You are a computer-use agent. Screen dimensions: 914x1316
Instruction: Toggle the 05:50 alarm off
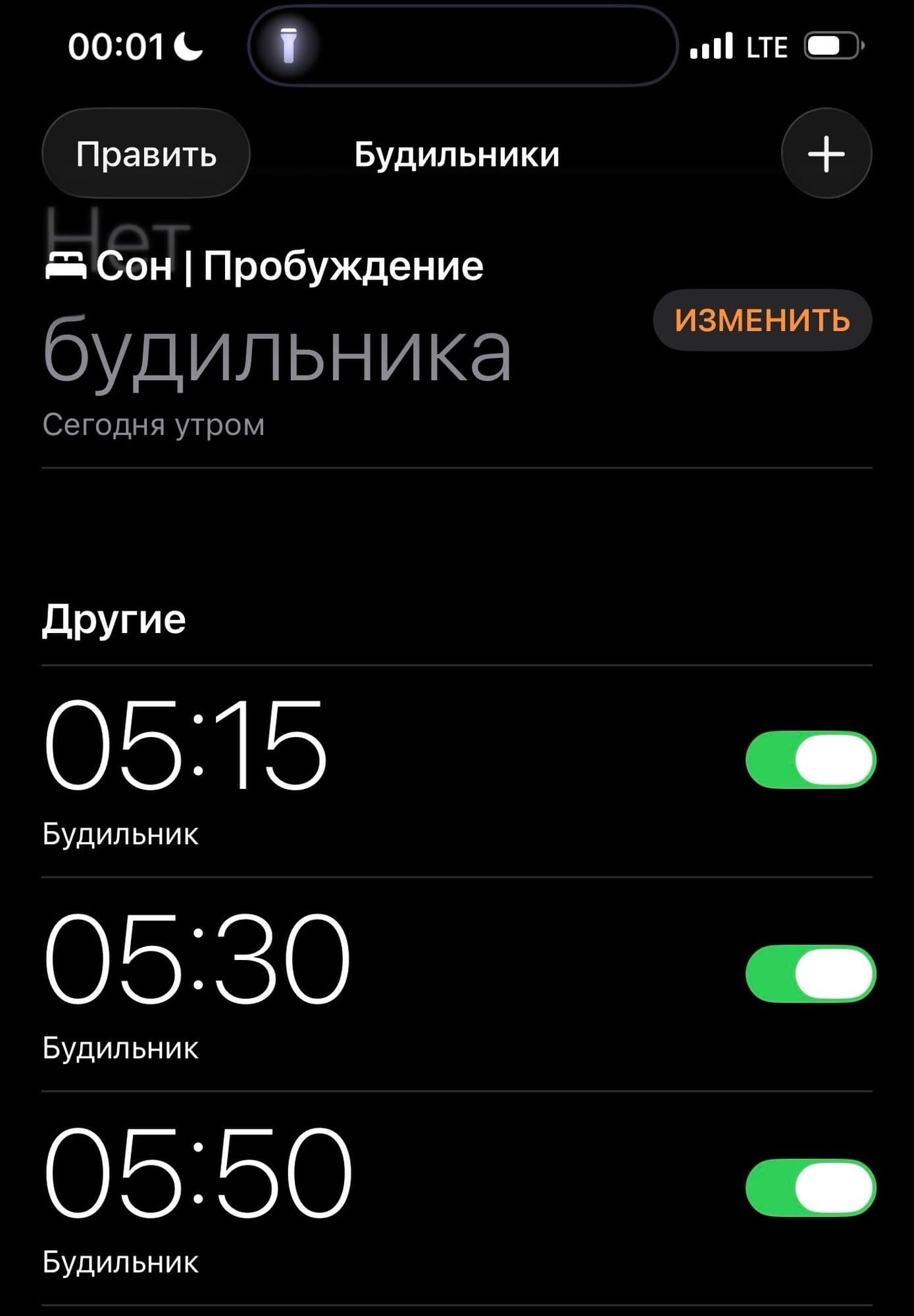810,1188
